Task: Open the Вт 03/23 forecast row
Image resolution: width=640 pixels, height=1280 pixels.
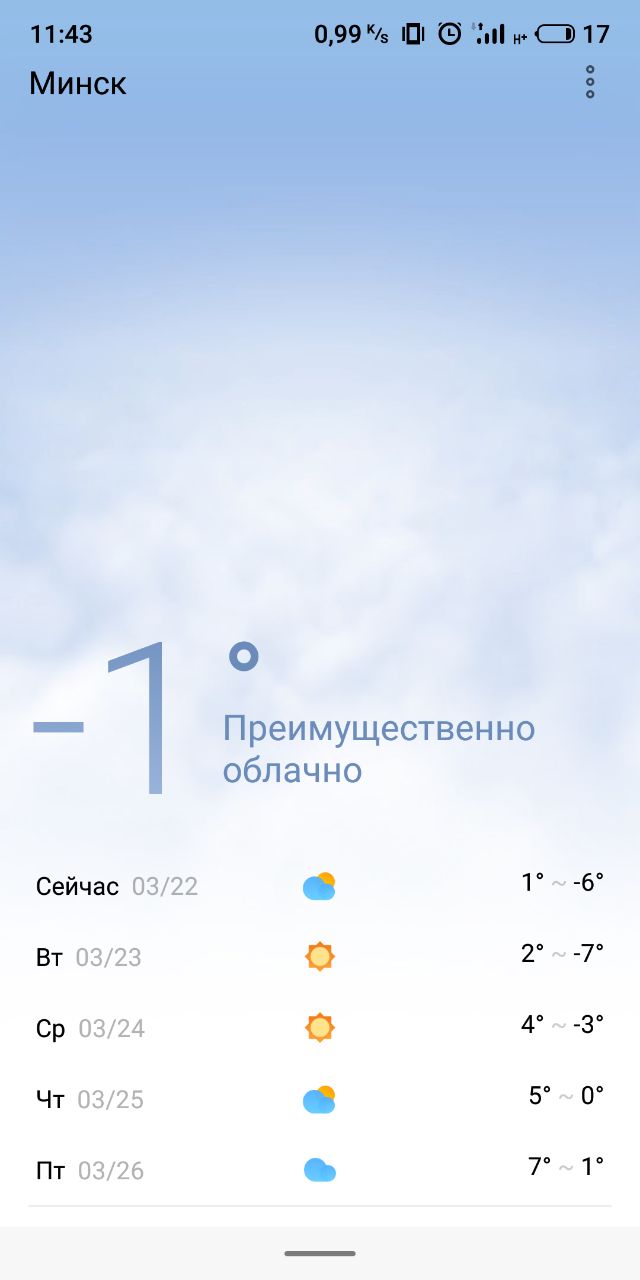Action: click(x=320, y=957)
